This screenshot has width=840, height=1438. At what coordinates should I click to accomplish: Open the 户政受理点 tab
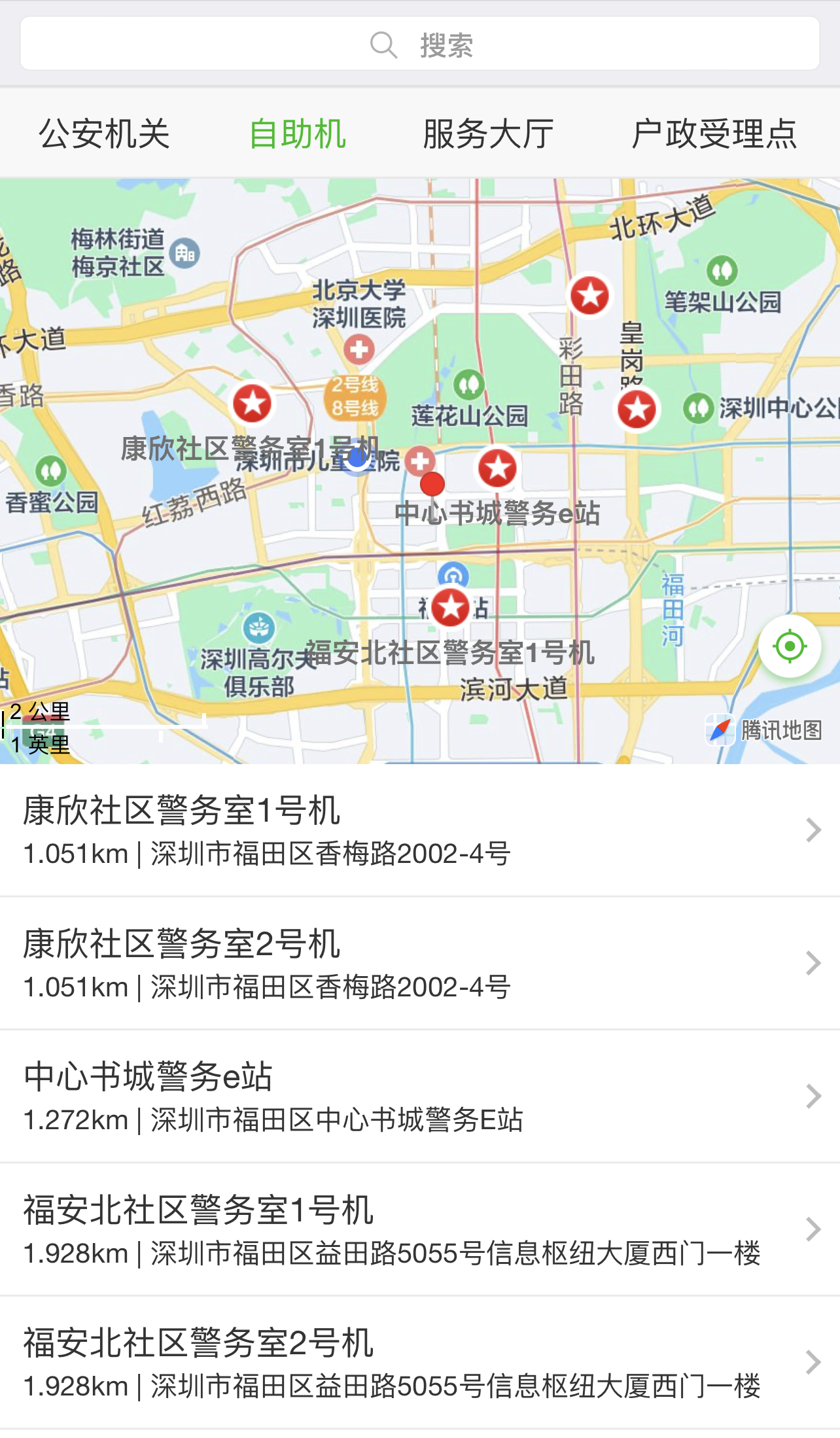(x=714, y=134)
